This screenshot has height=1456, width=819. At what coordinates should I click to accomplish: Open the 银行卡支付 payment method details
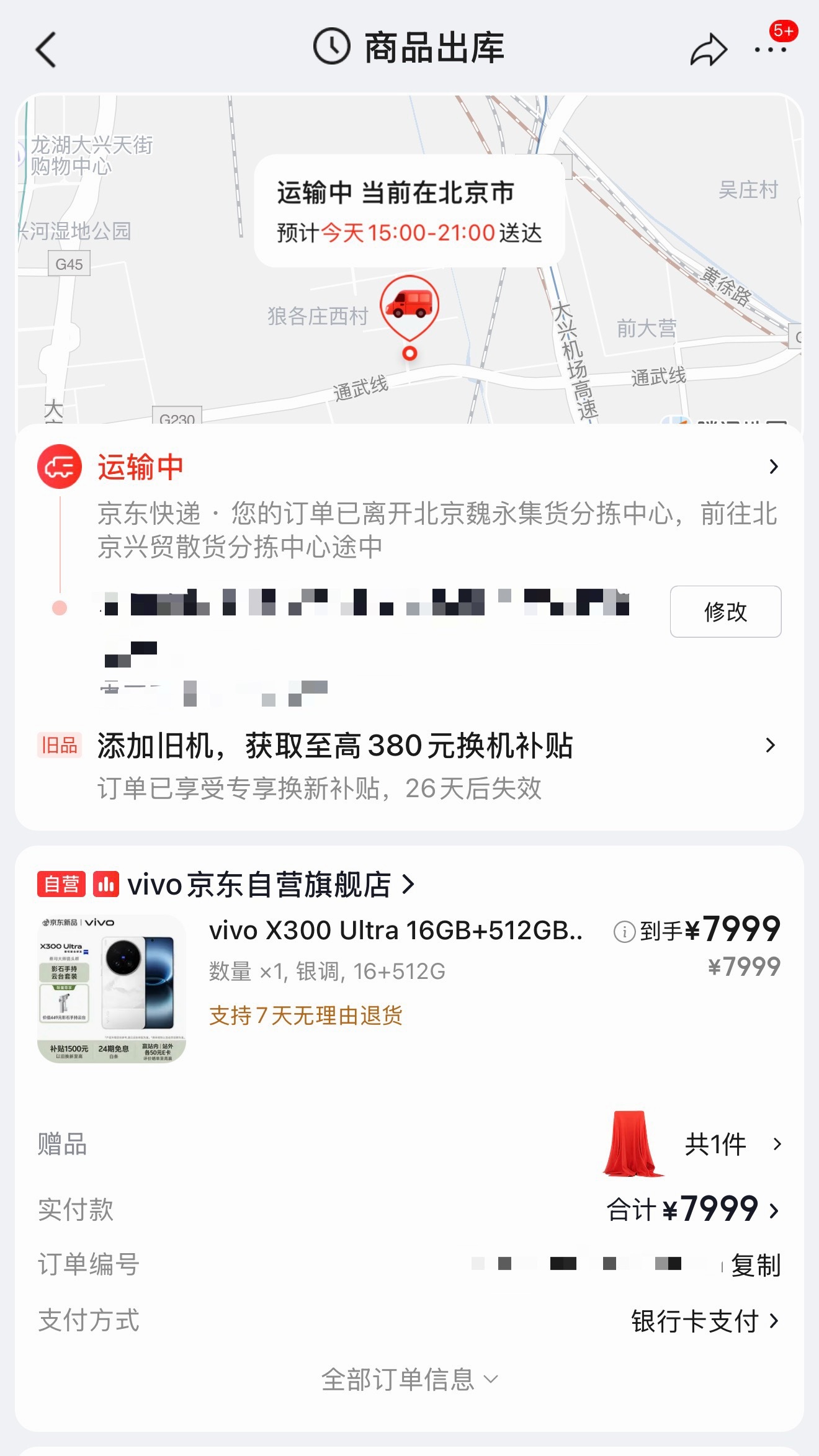pos(707,1322)
